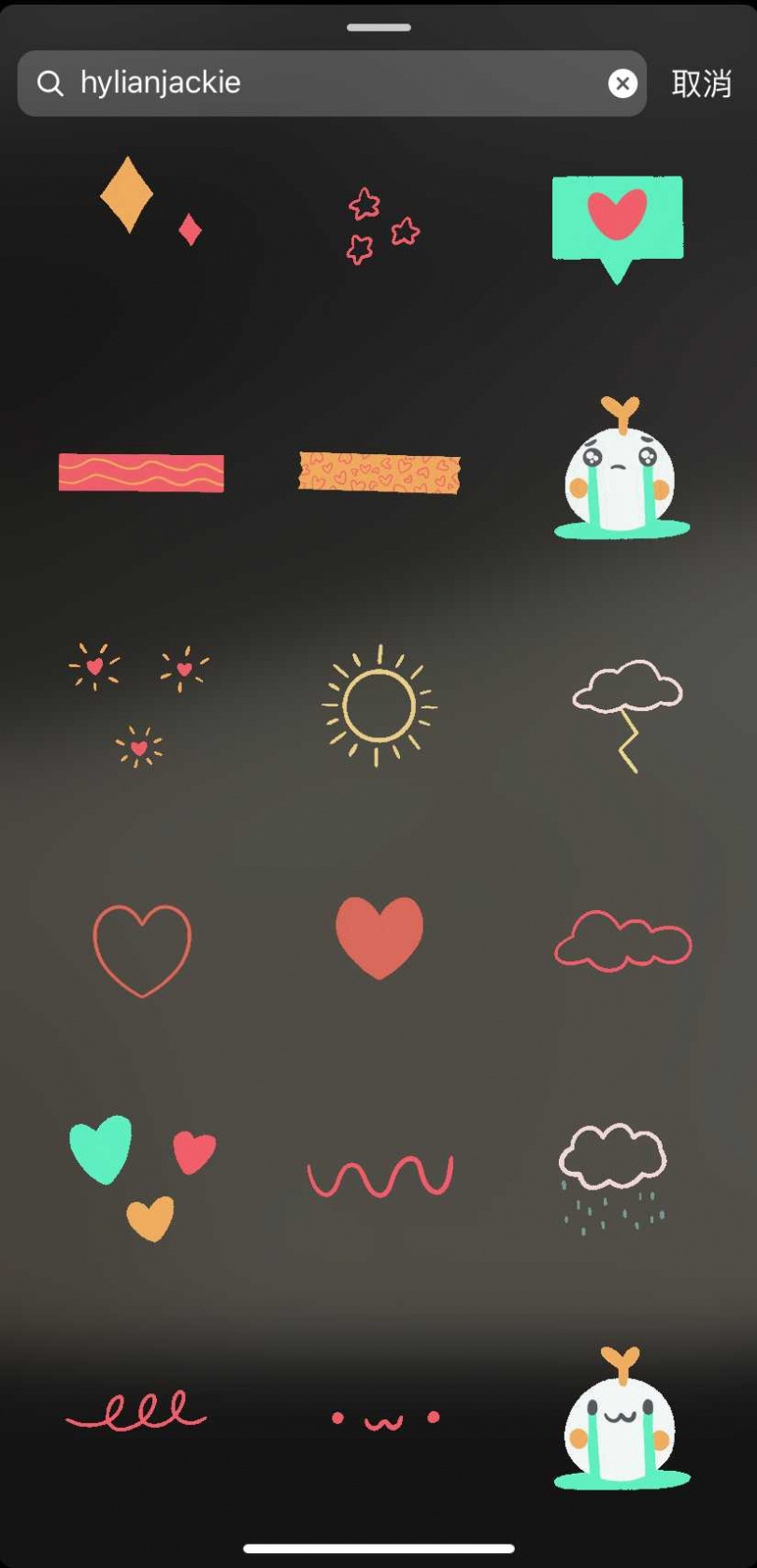Viewport: 757px width, 1568px height.
Task: Choose the pink outlined cloud sticker
Action: tap(622, 942)
